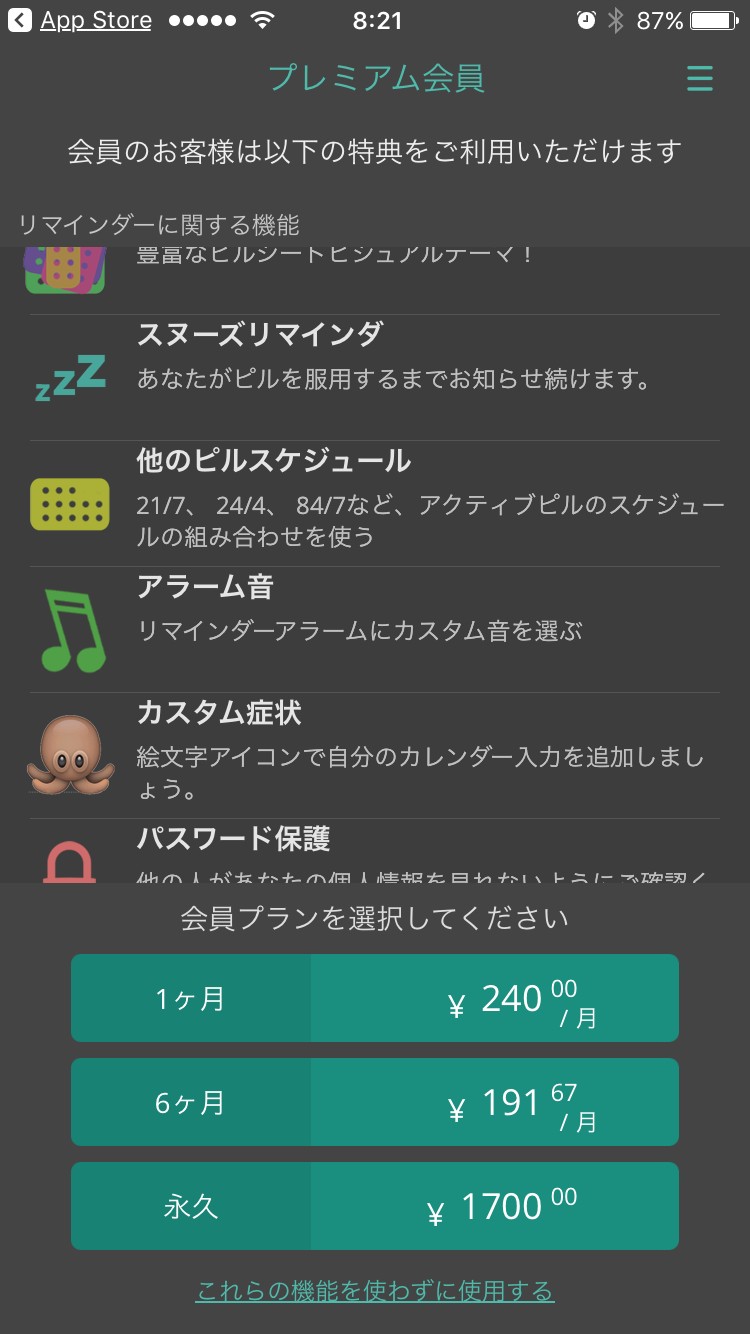The image size is (750, 1334).
Task: Tap the これらの機能を使わずに使用する link
Action: pyautogui.click(x=374, y=1291)
